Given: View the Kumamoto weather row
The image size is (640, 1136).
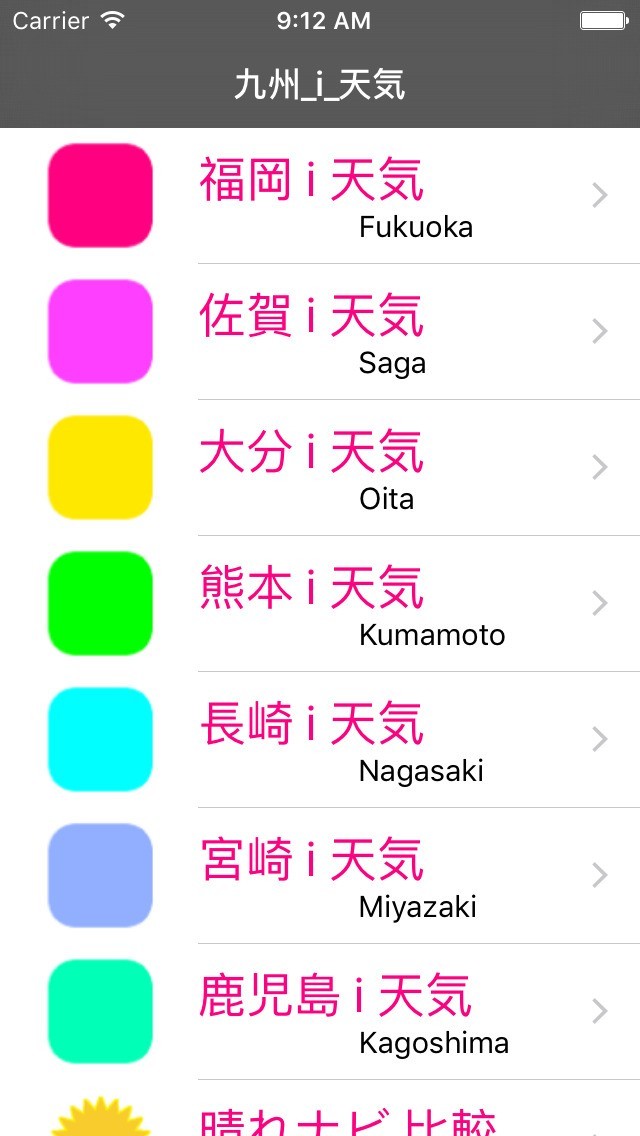Looking at the screenshot, I should point(320,604).
